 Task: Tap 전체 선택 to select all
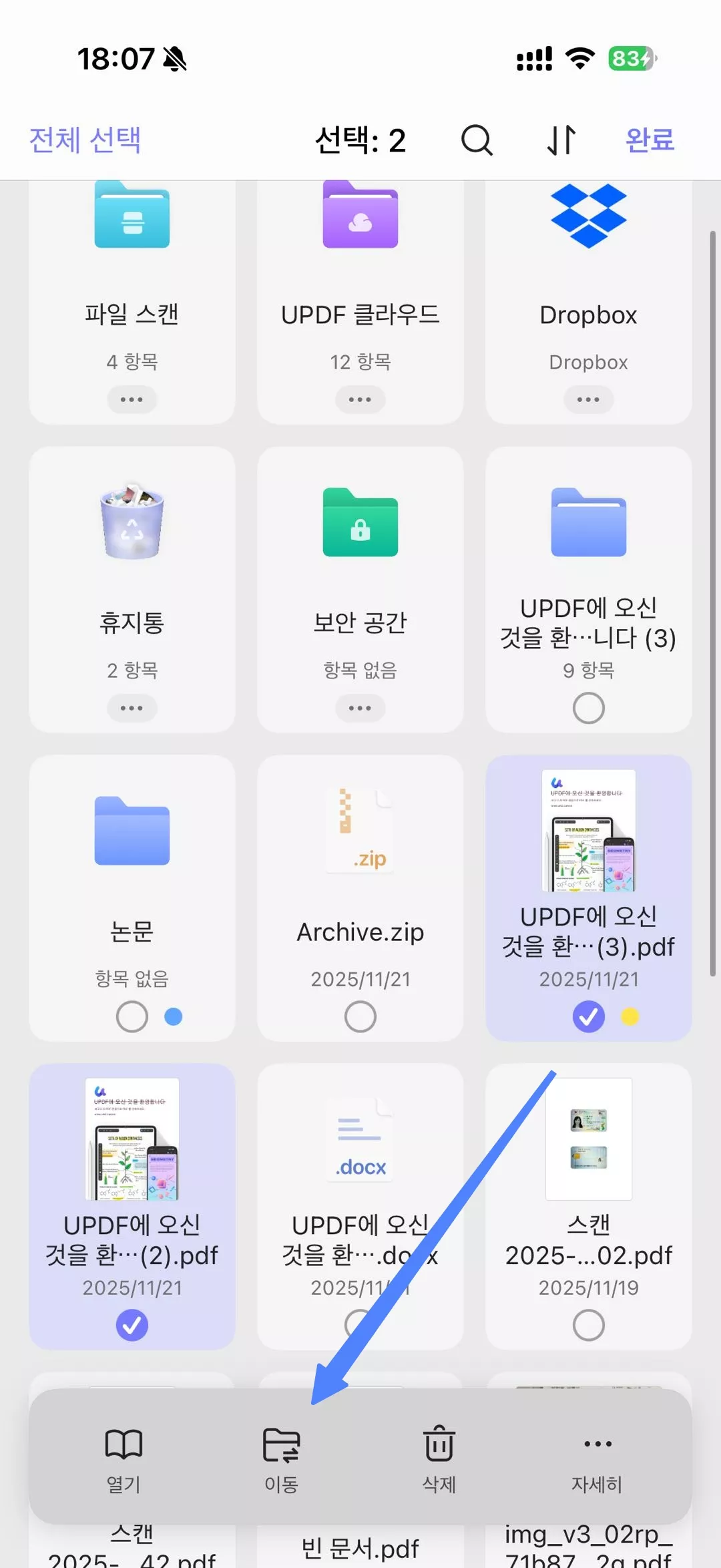[x=84, y=141]
